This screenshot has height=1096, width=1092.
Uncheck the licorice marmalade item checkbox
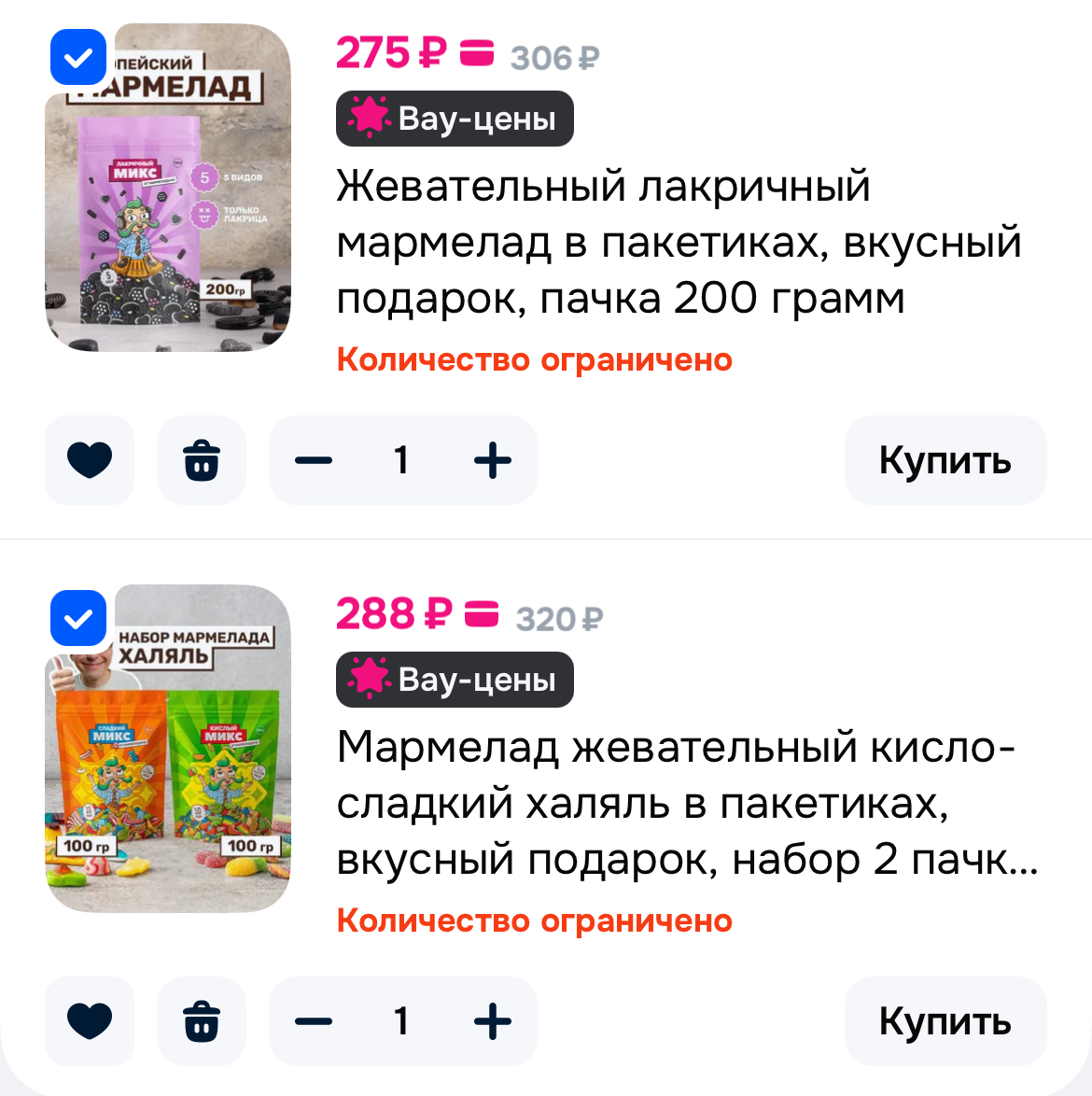(78, 58)
